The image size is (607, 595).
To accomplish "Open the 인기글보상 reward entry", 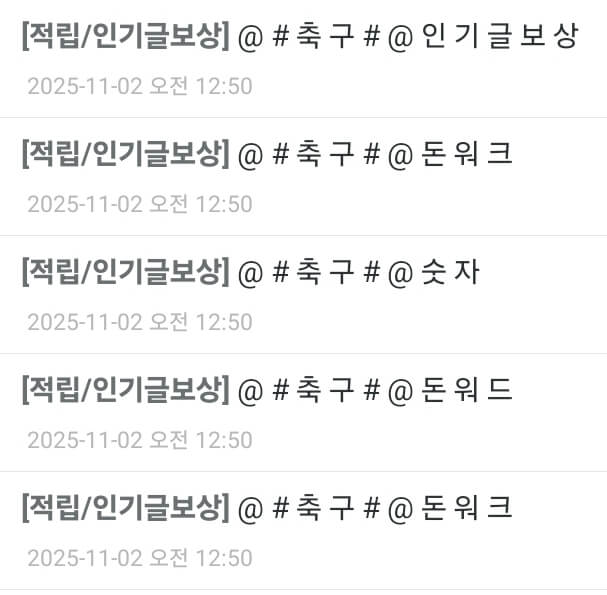I will 300,38.
